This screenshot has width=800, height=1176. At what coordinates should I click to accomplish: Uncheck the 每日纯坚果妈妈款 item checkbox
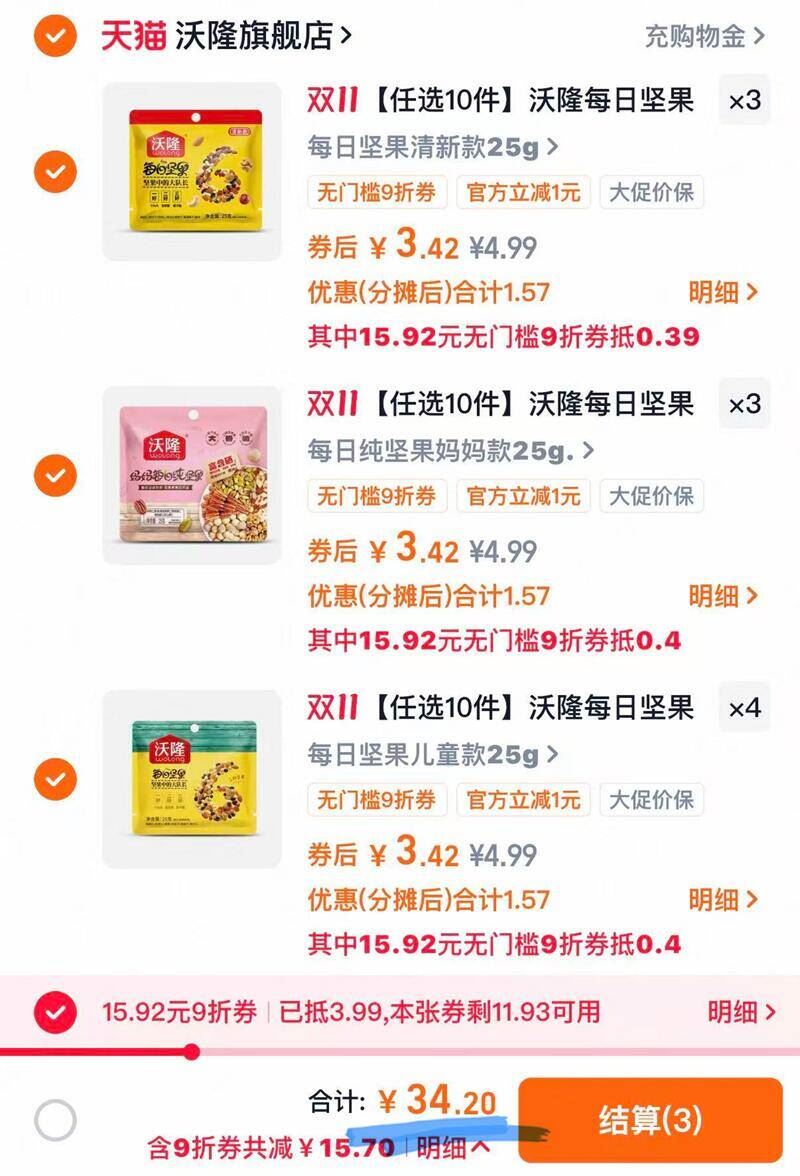(x=53, y=477)
